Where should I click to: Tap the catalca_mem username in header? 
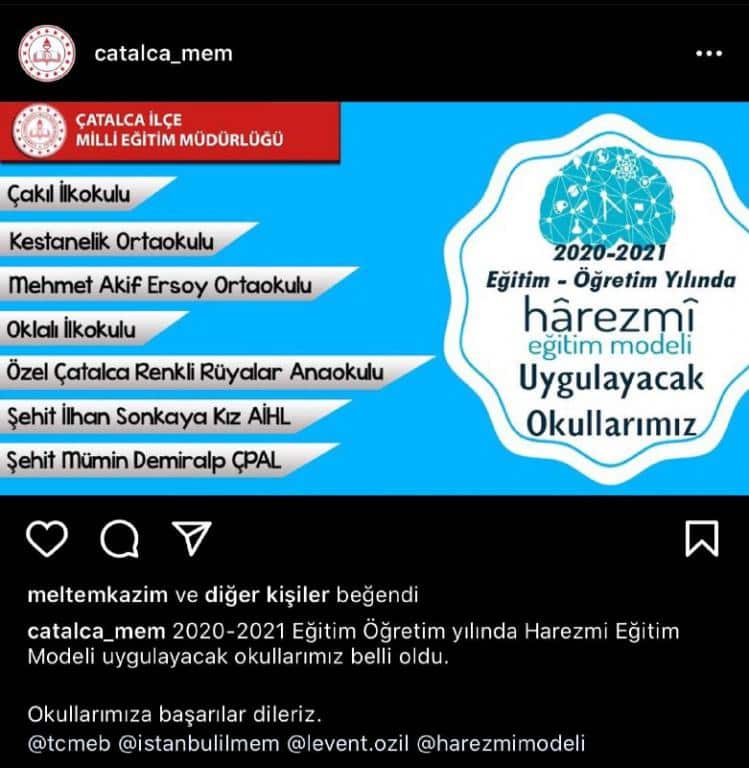tap(162, 53)
